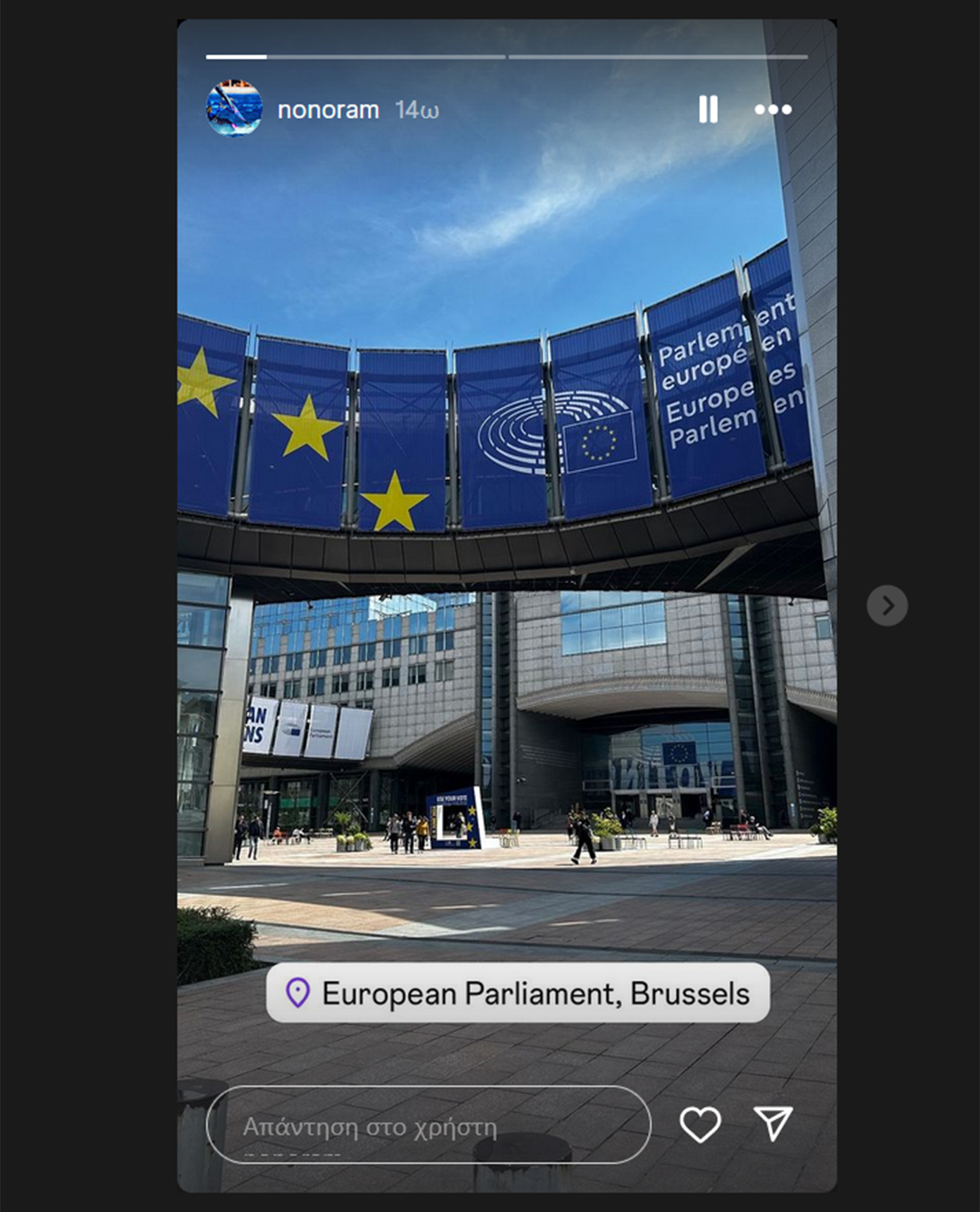Open the European Parliament, Brussels location tag
The width and height of the screenshot is (980, 1212).
pos(517,993)
